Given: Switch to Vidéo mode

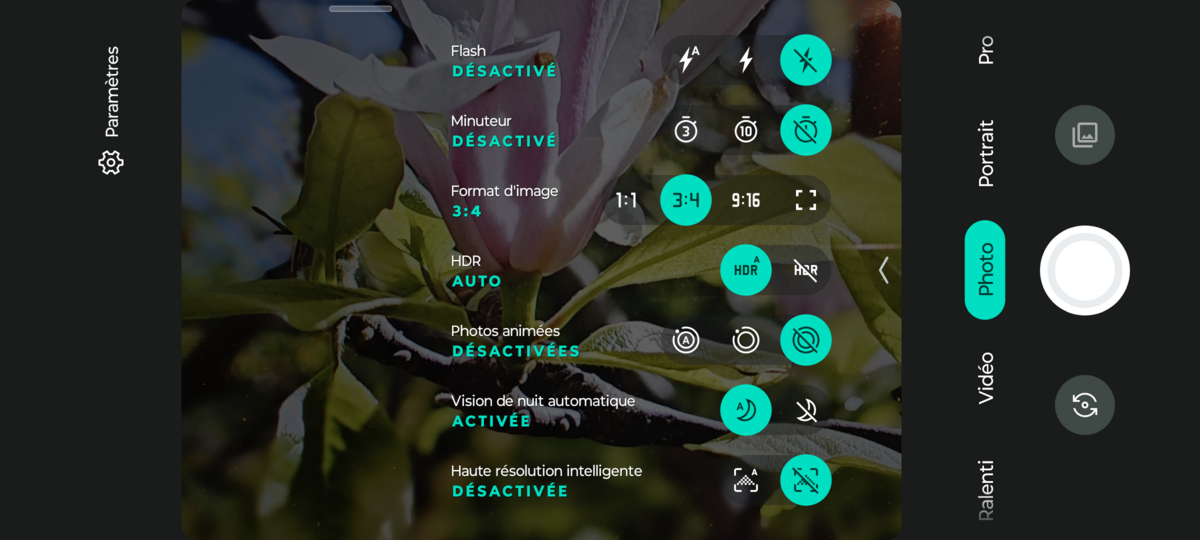Looking at the screenshot, I should (986, 377).
